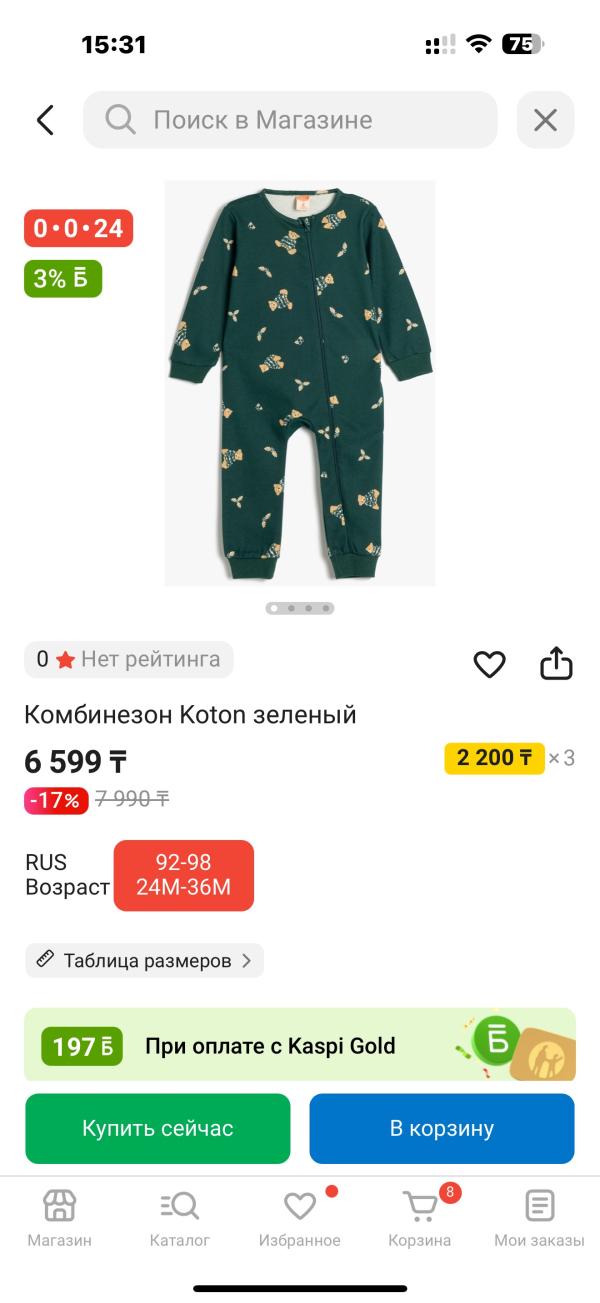Open "Таблица размеров" size chart
Screen dimensions: 600x1303
144,960
